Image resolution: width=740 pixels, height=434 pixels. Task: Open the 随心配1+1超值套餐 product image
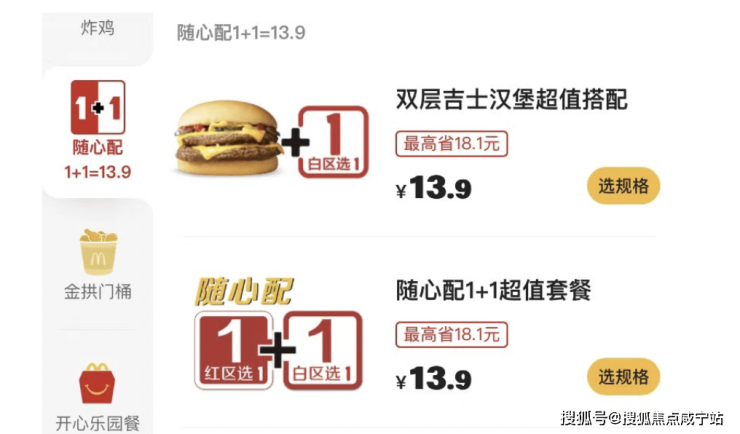(x=273, y=334)
